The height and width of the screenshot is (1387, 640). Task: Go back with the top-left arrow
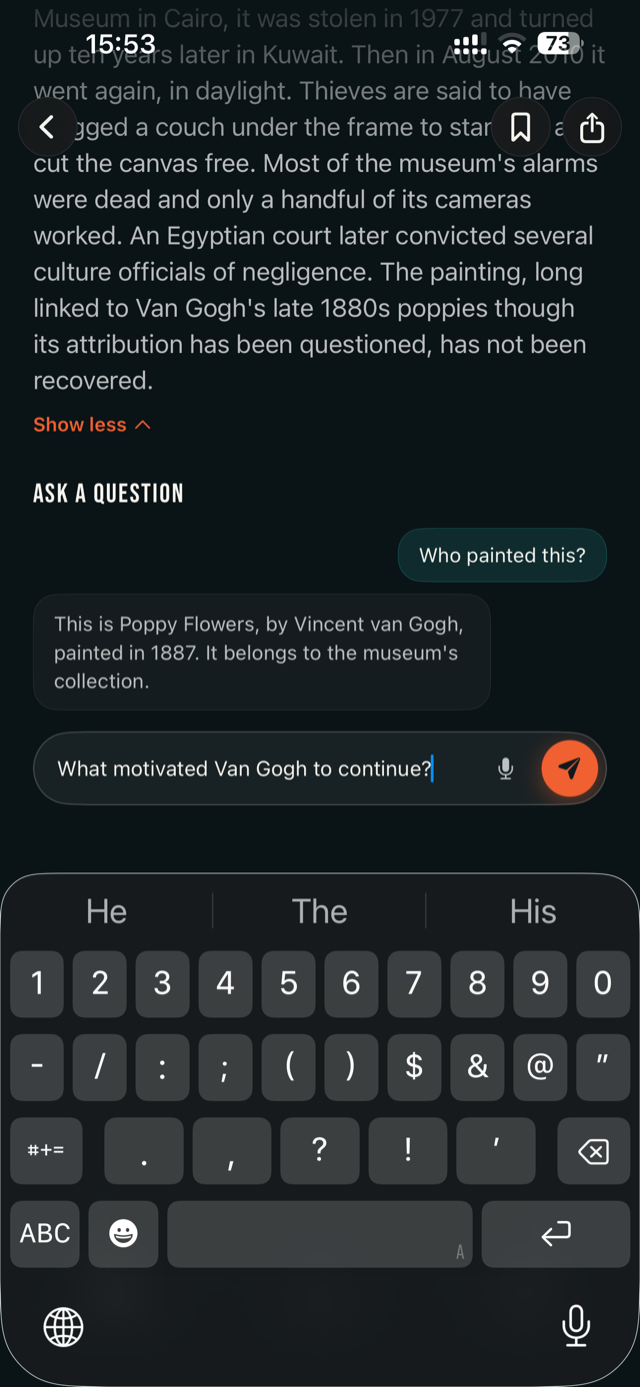[46, 127]
